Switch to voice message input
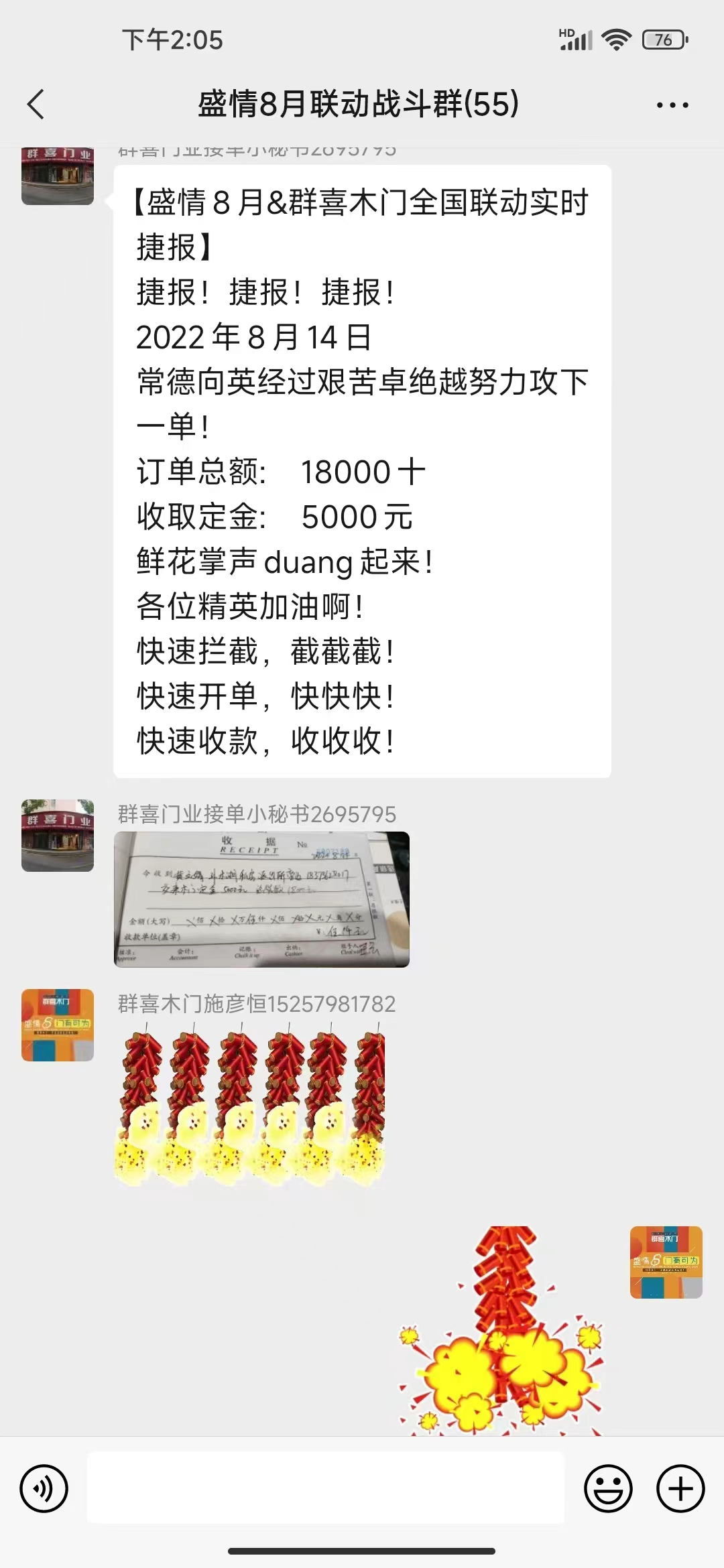The image size is (724, 1568). [44, 1489]
